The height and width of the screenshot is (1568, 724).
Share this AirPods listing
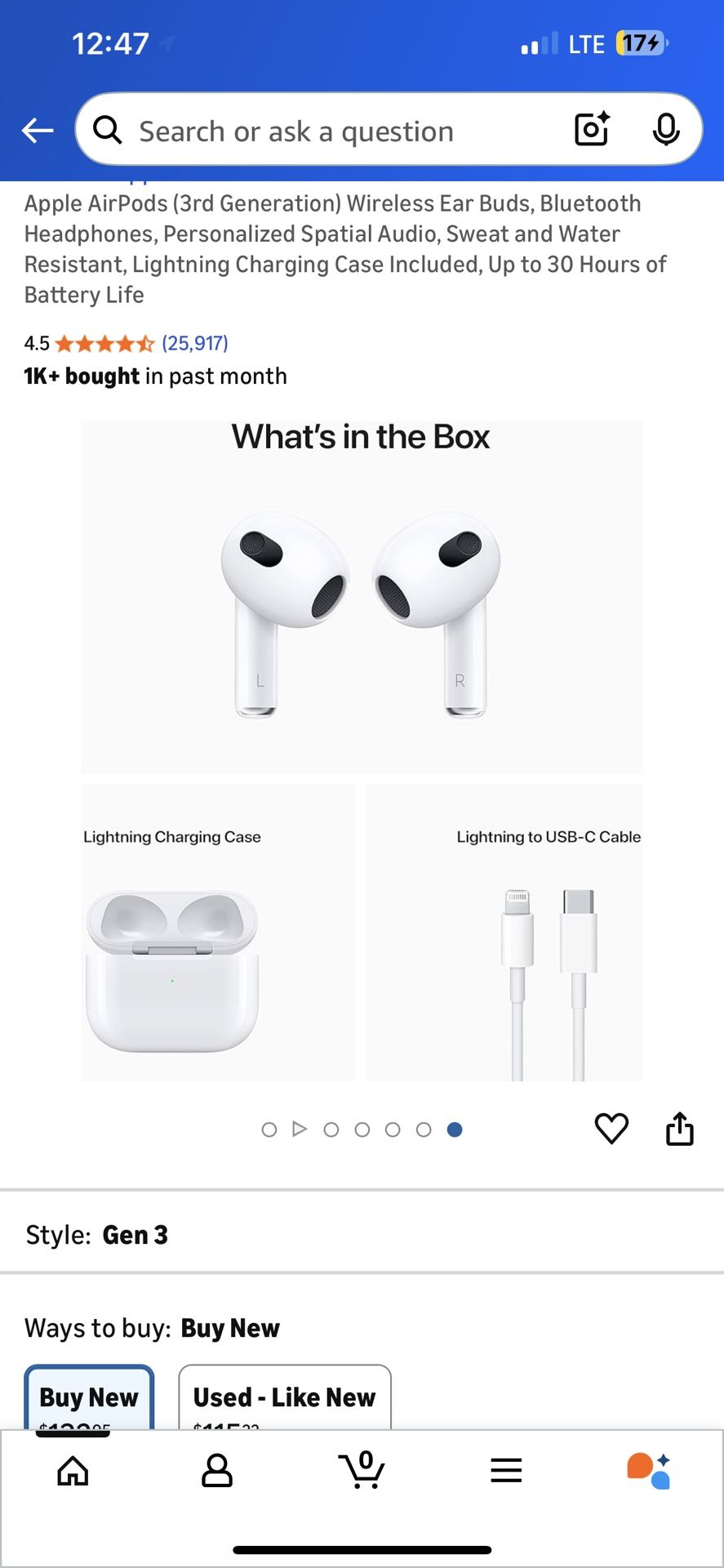point(679,1129)
